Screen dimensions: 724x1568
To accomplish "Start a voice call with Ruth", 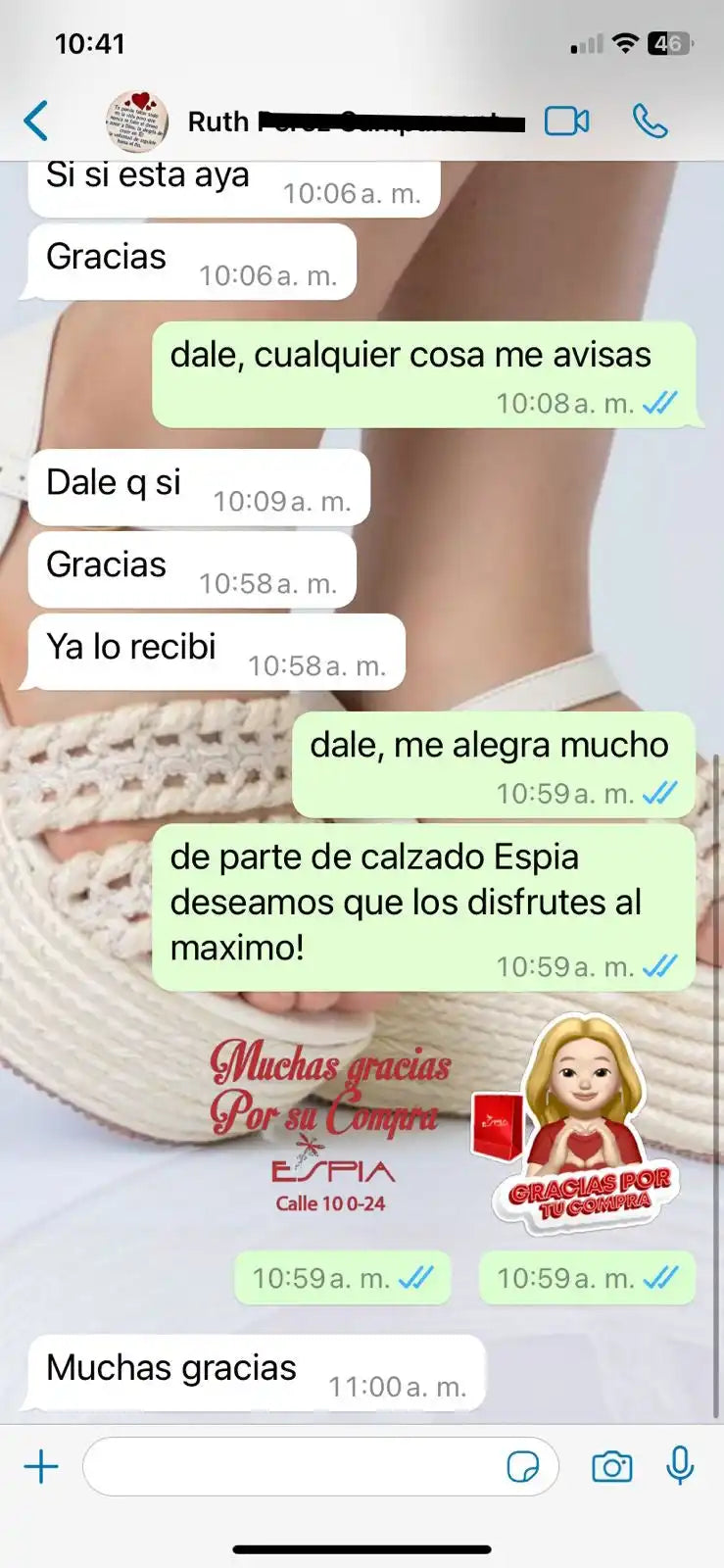I will [651, 122].
